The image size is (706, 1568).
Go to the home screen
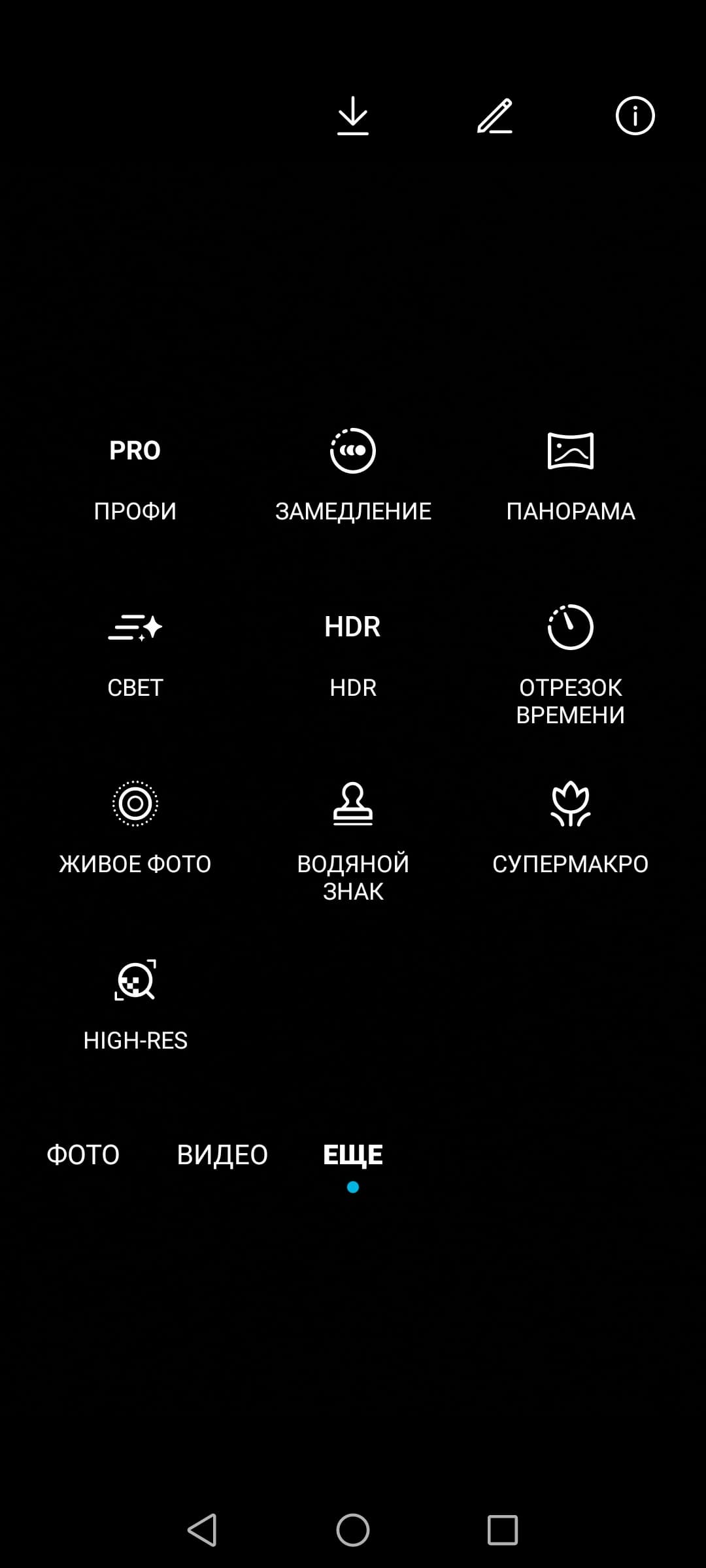click(353, 1530)
